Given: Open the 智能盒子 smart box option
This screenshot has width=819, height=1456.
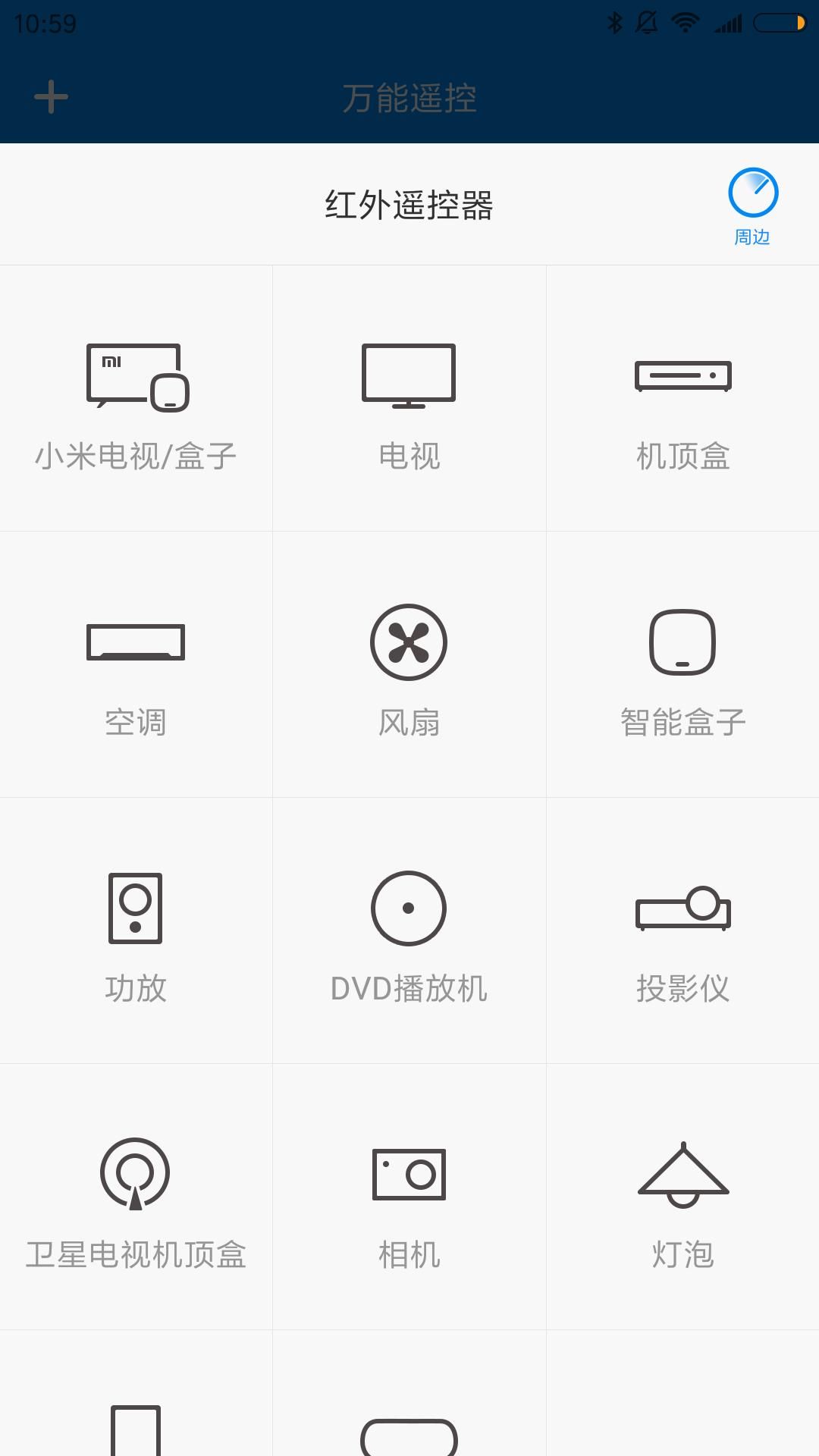Looking at the screenshot, I should tap(683, 665).
